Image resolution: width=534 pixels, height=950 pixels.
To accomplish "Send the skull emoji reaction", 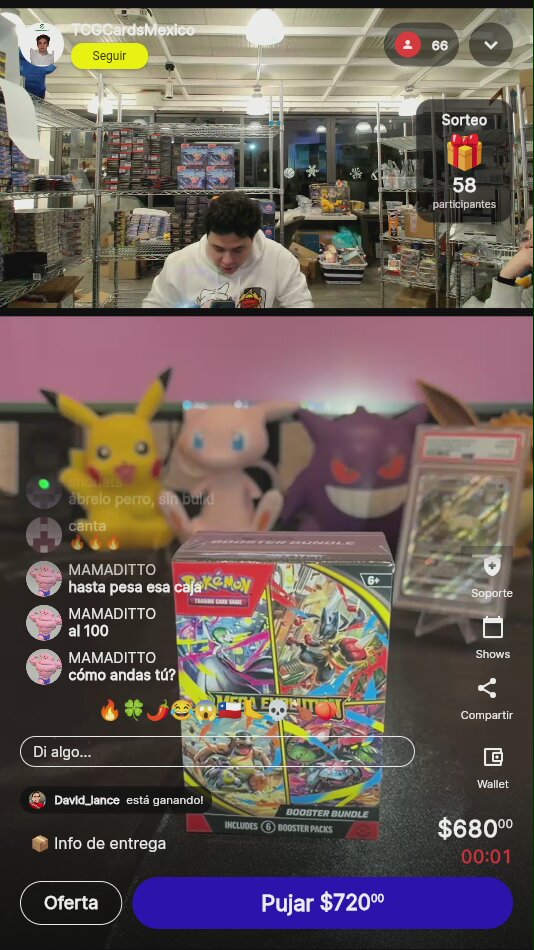I will tap(277, 710).
